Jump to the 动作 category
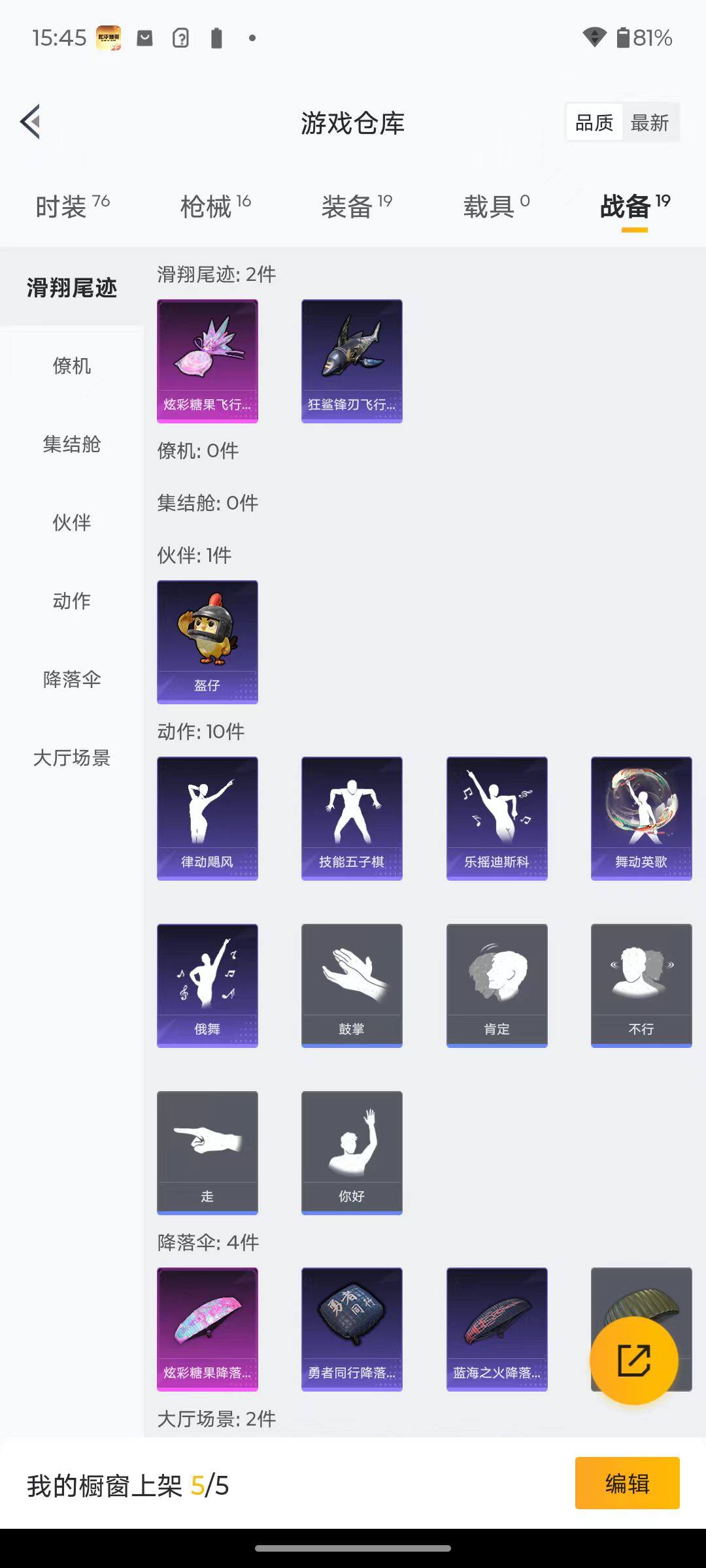 [x=72, y=600]
